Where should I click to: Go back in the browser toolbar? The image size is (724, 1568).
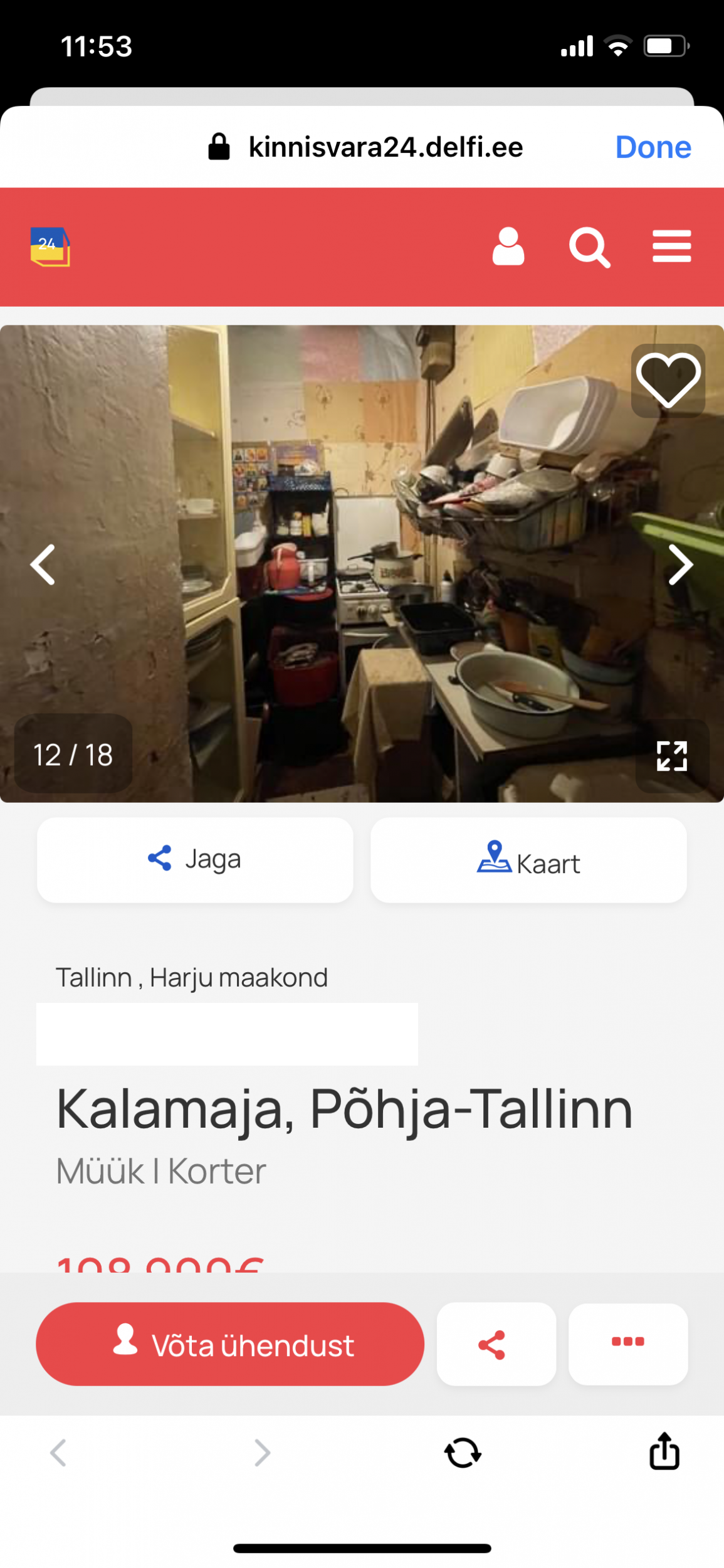click(x=58, y=1453)
